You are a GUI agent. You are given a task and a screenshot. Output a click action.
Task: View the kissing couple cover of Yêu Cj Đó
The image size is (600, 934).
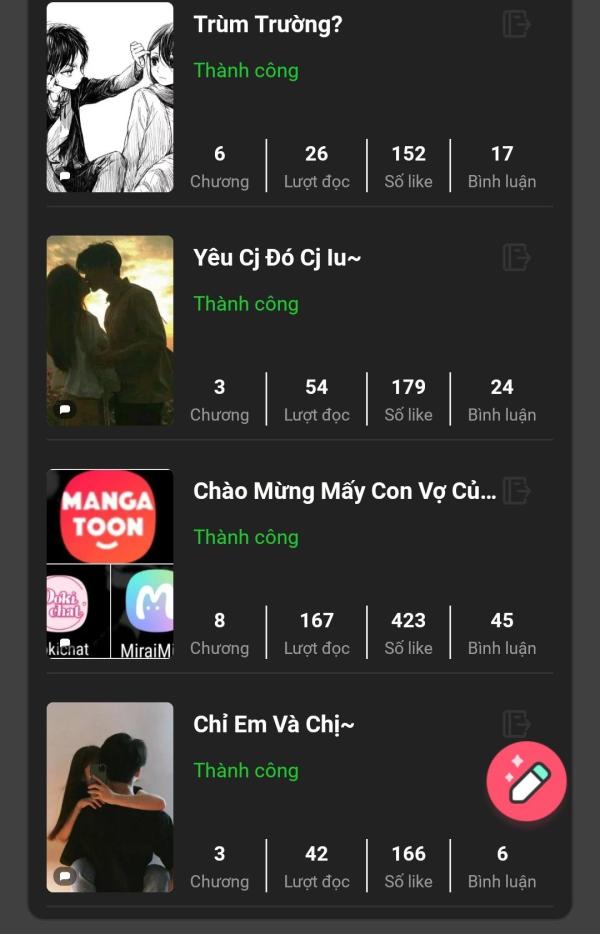pyautogui.click(x=110, y=330)
